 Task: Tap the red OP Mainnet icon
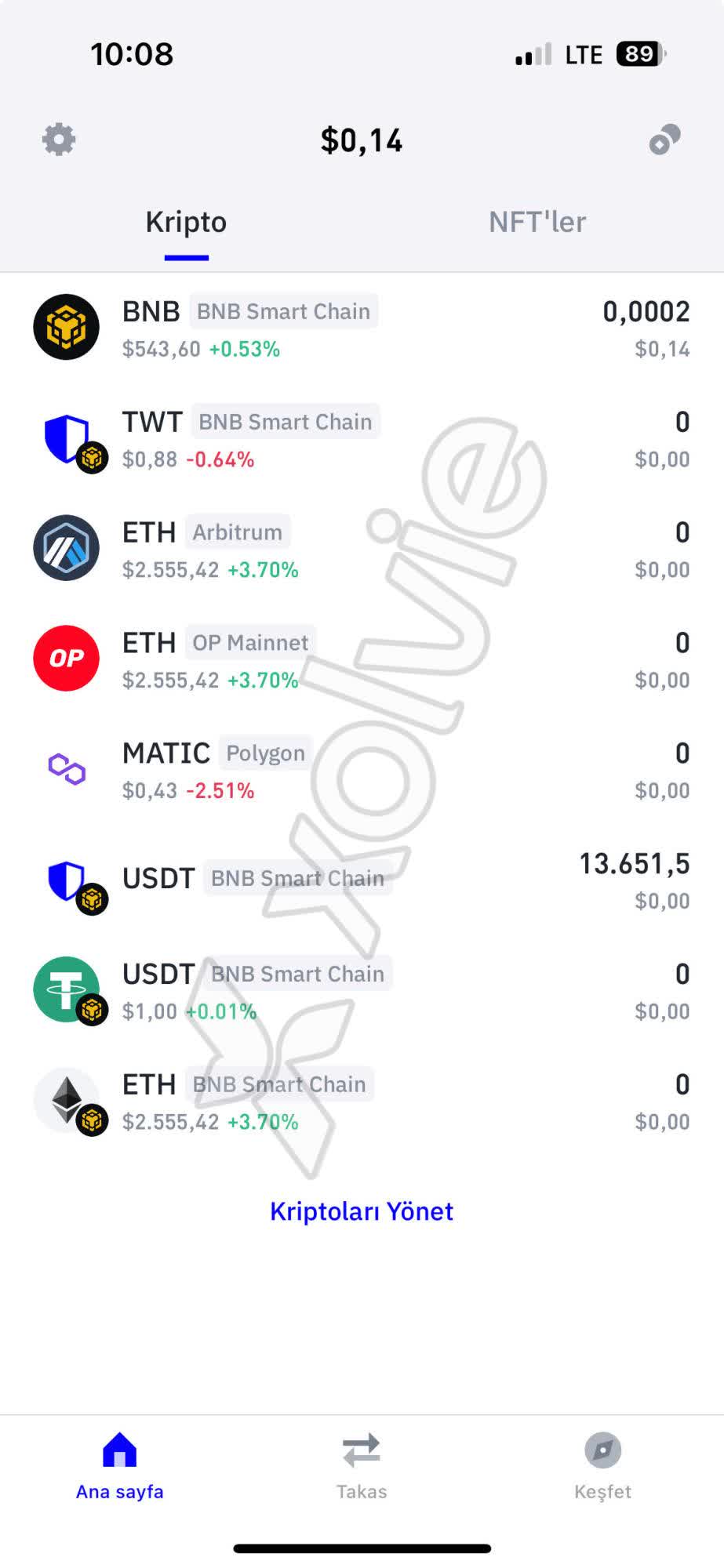coord(67,659)
